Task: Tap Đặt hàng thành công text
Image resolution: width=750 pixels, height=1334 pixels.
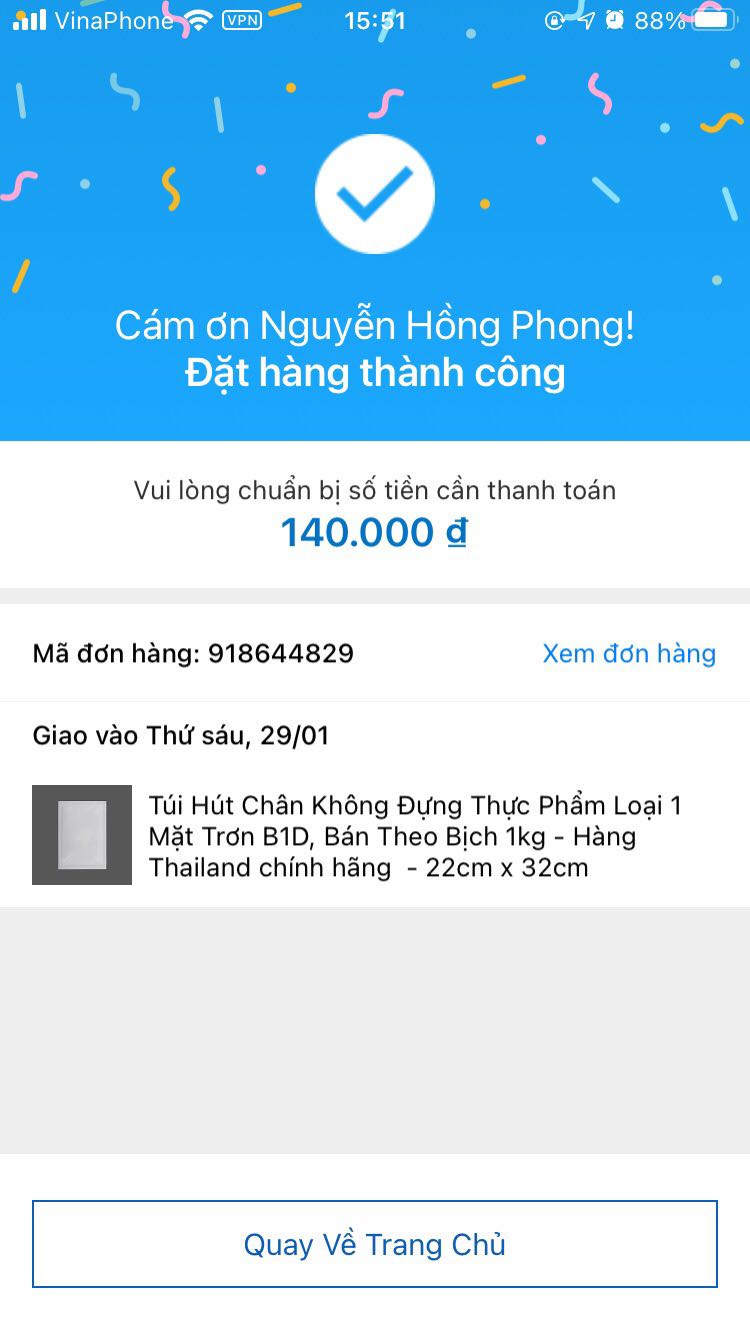Action: [x=375, y=372]
